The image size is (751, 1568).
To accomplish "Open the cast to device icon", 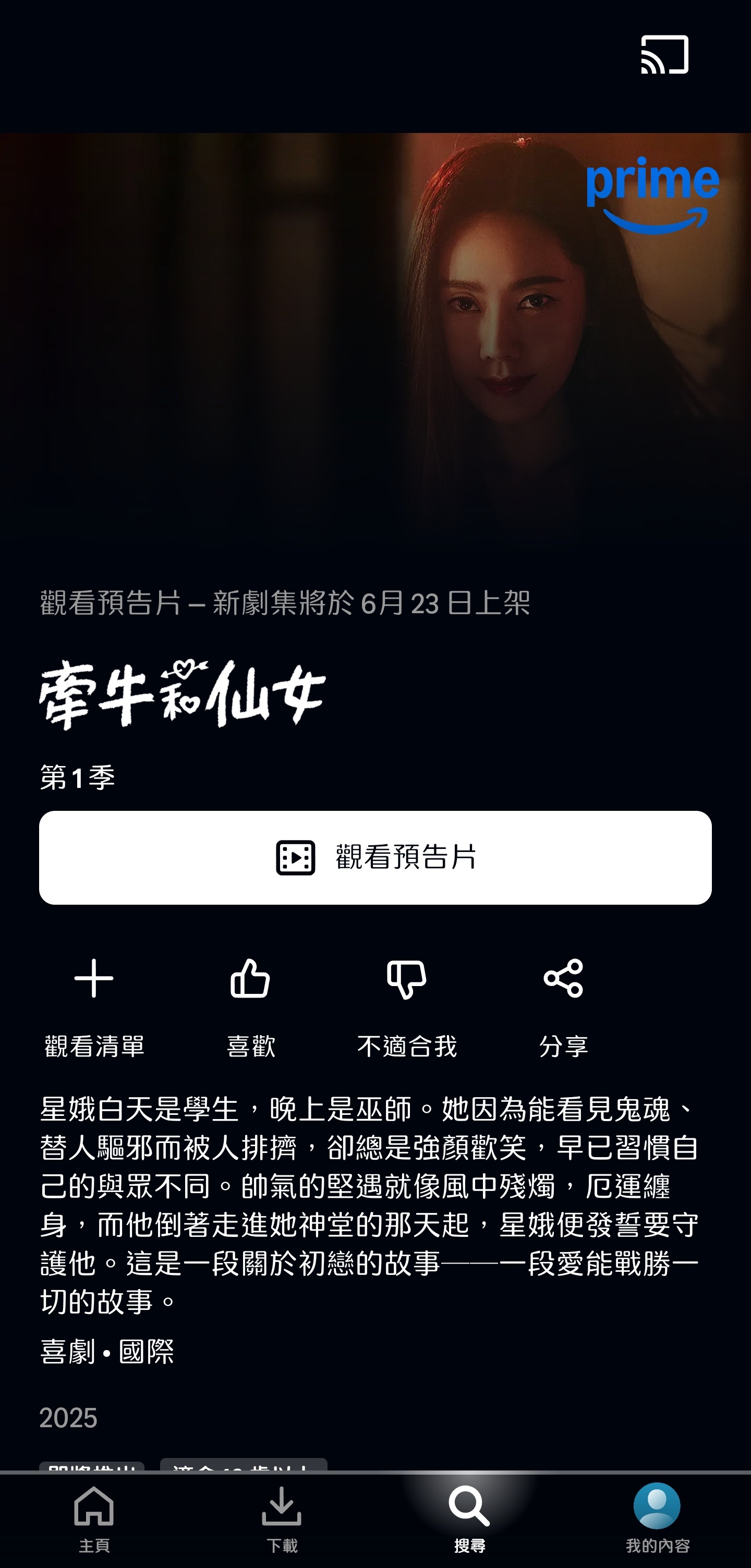I will (664, 55).
